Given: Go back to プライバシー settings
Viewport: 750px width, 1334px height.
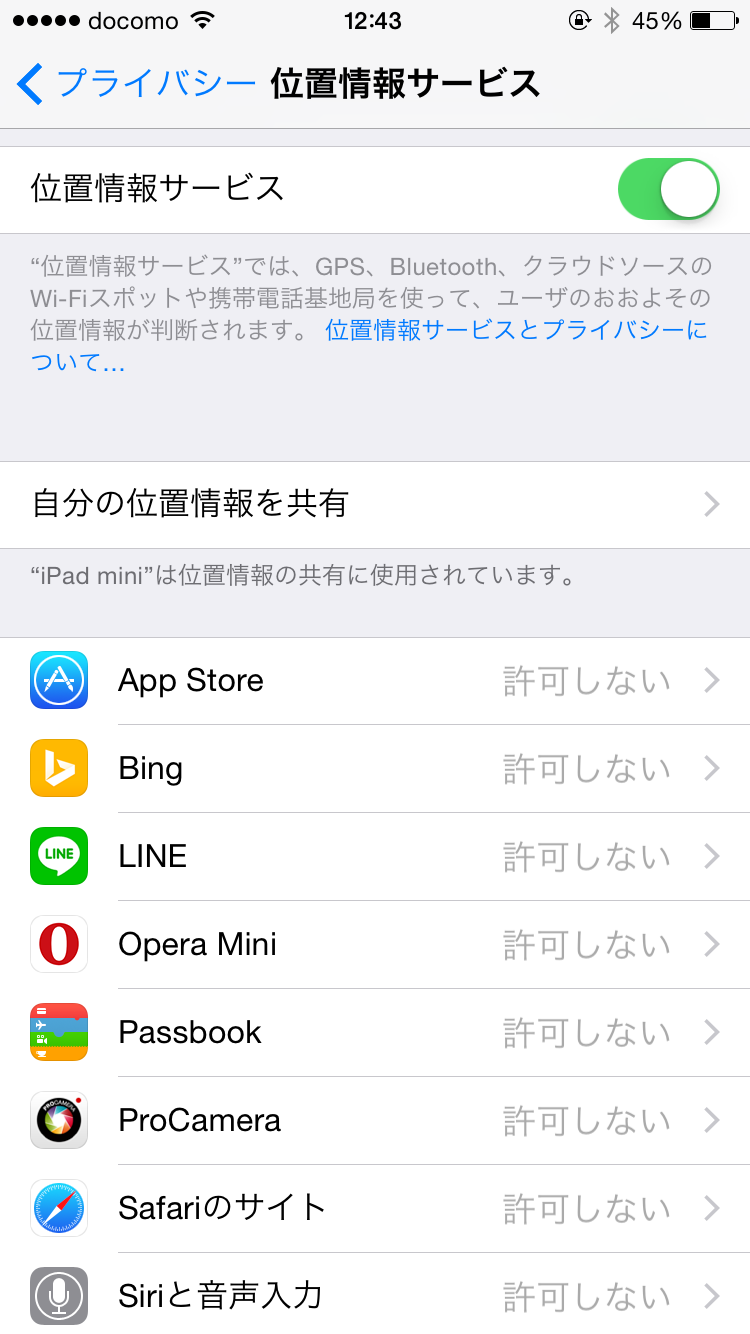Looking at the screenshot, I should point(136,83).
